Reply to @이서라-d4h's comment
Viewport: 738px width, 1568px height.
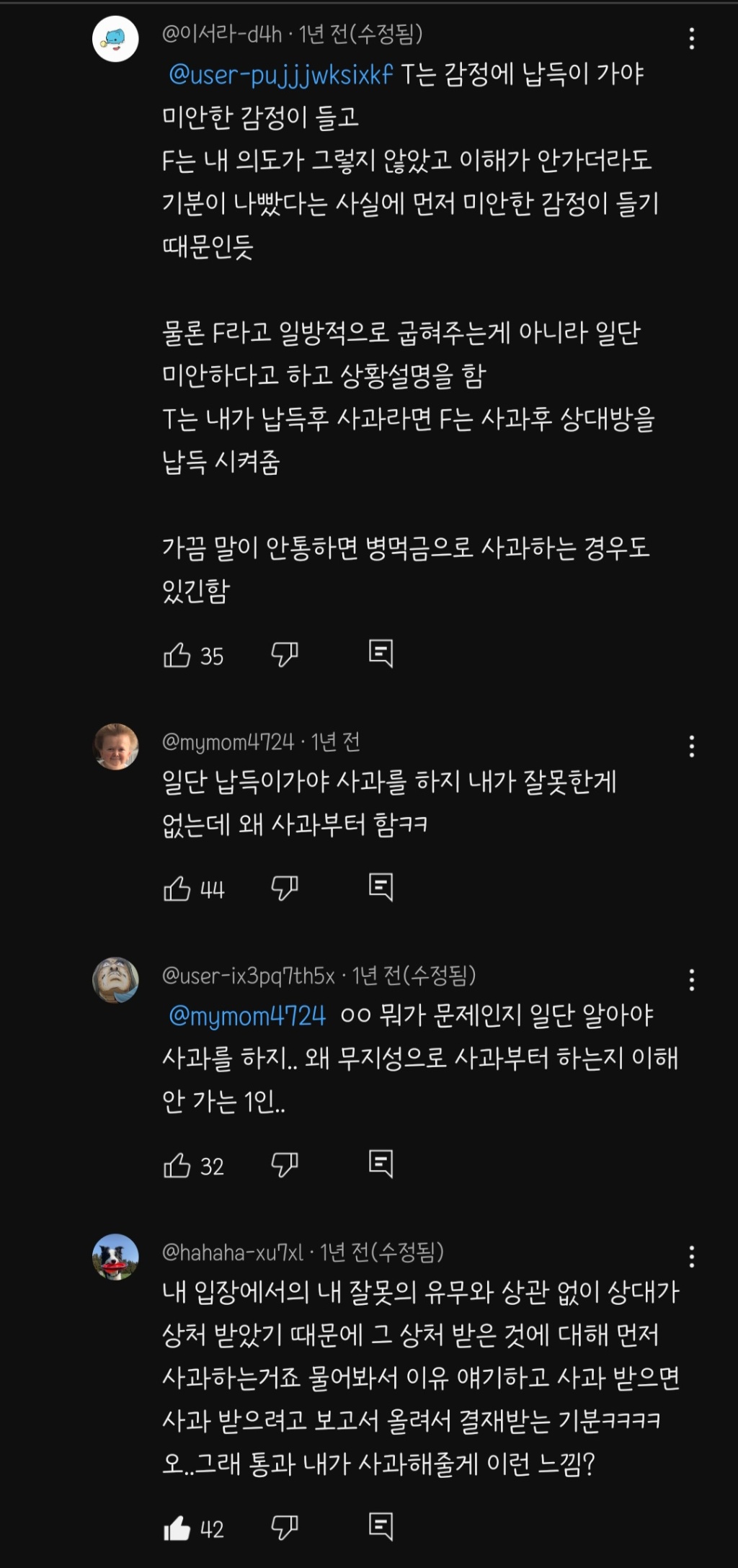[381, 654]
